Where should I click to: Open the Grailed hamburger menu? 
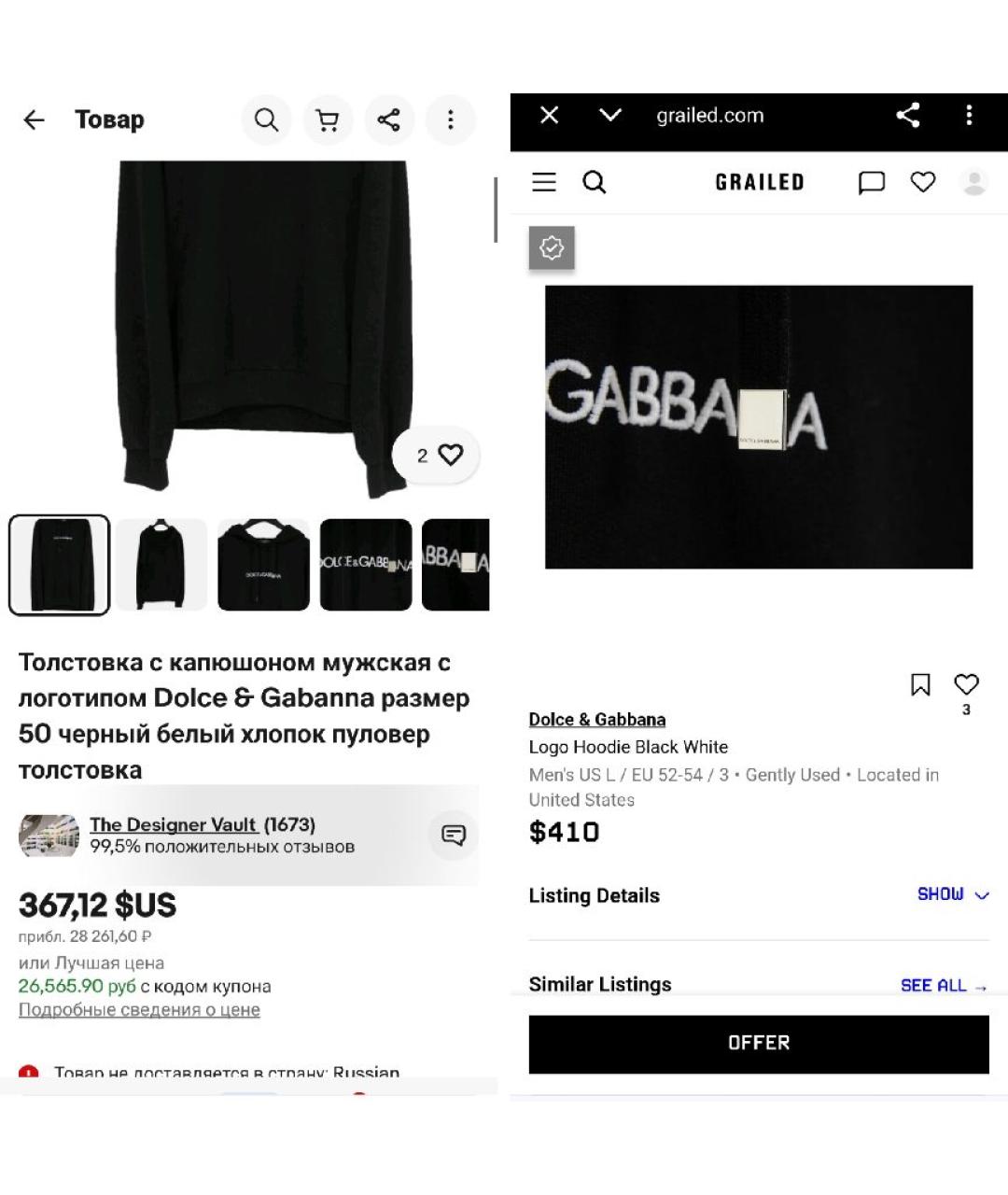[x=543, y=182]
